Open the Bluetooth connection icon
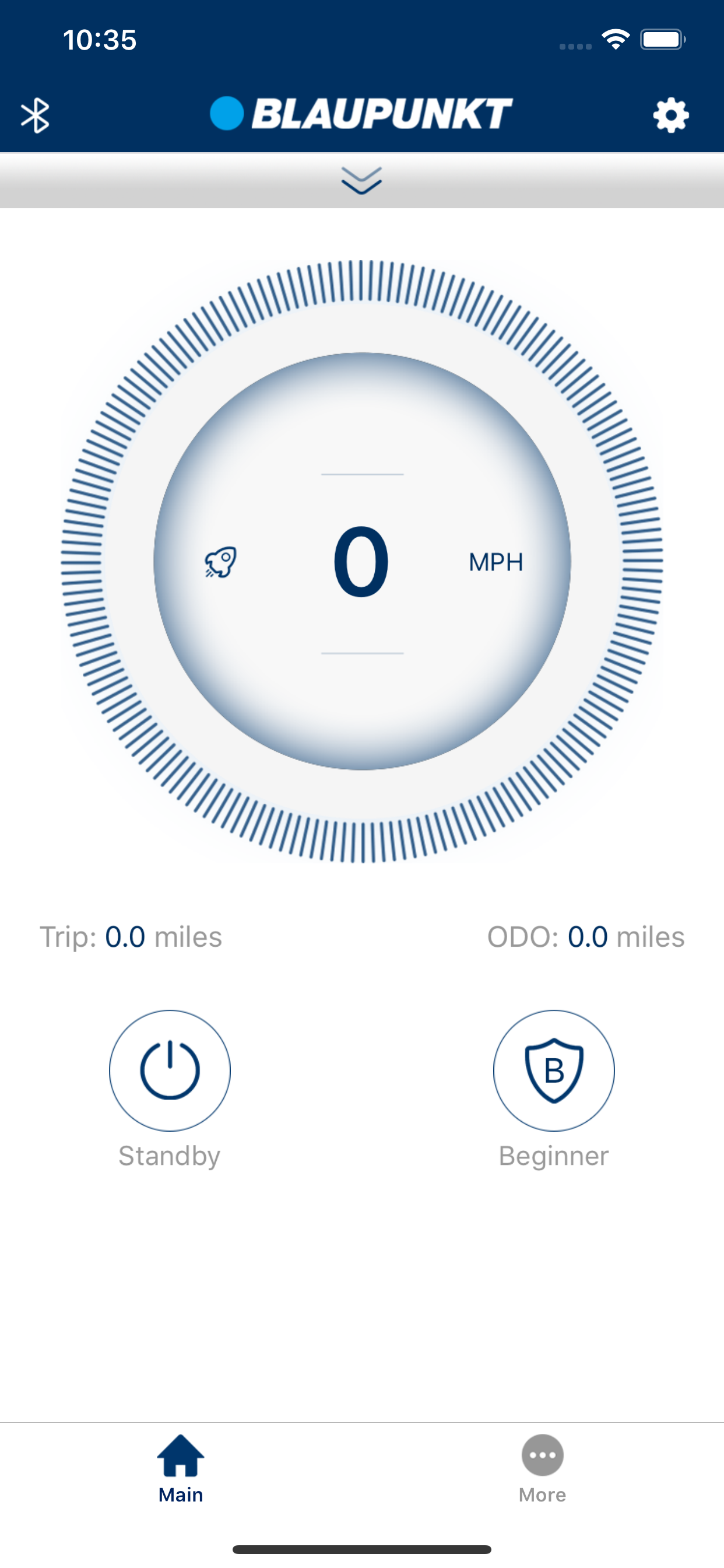 [x=36, y=115]
